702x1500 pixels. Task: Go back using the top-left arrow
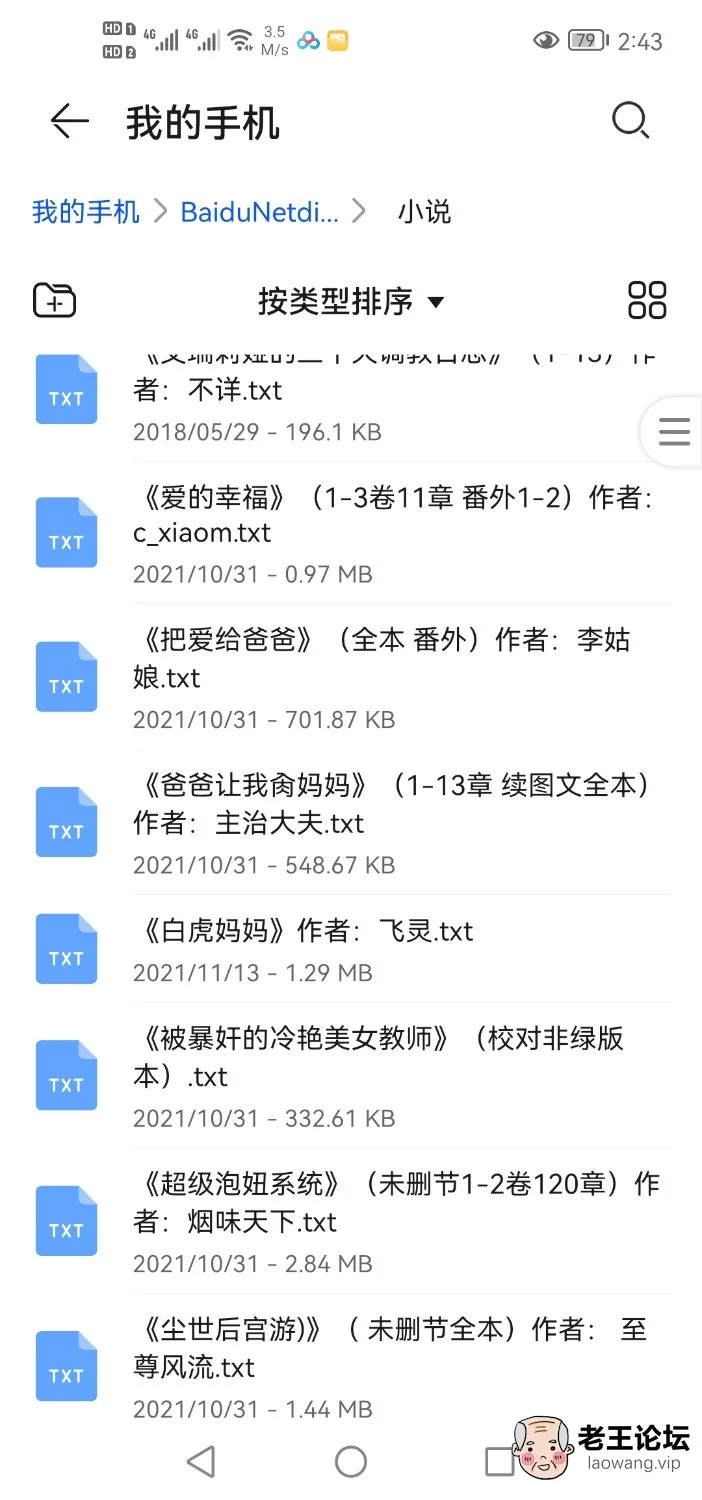coord(70,122)
